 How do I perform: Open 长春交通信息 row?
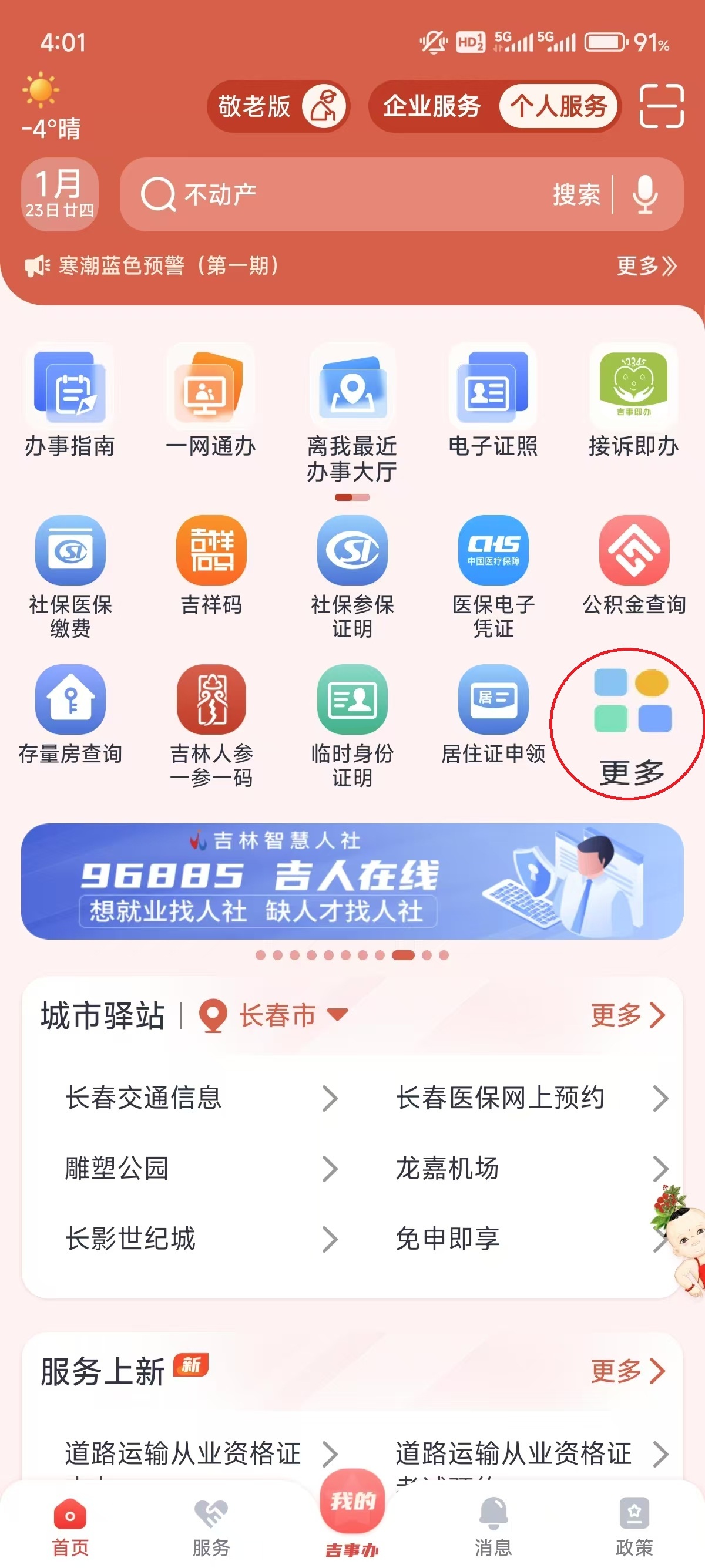201,1098
